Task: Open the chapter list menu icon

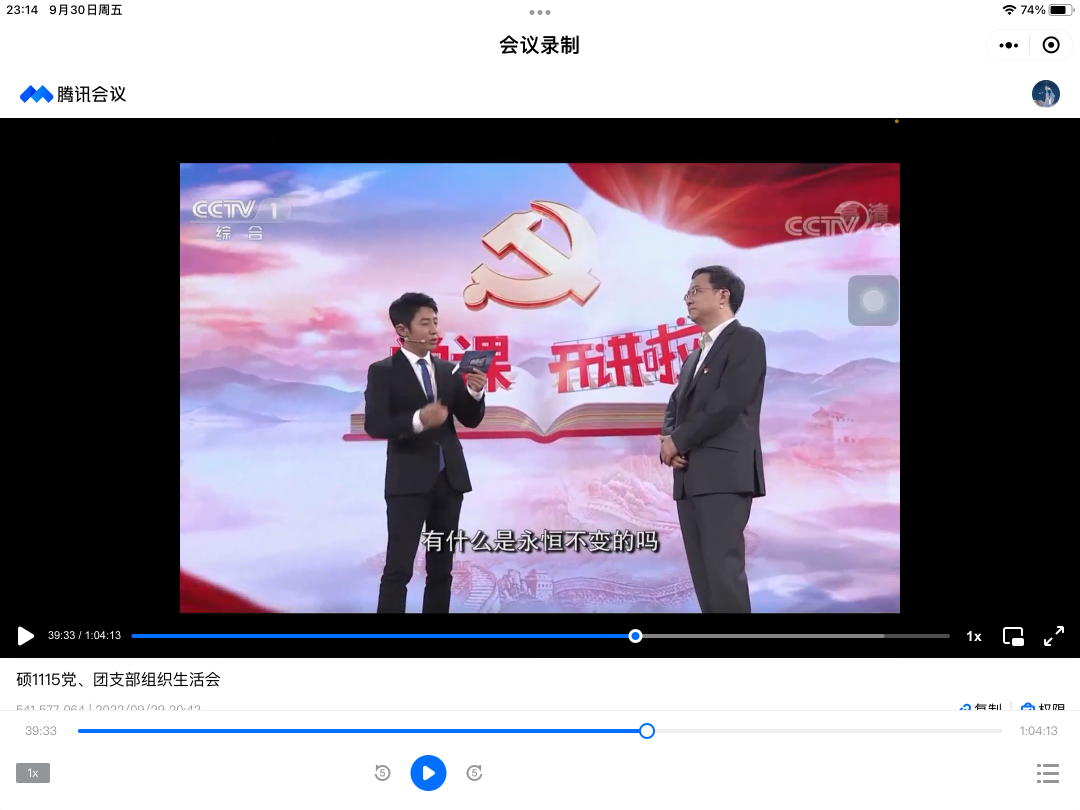Action: (1047, 773)
